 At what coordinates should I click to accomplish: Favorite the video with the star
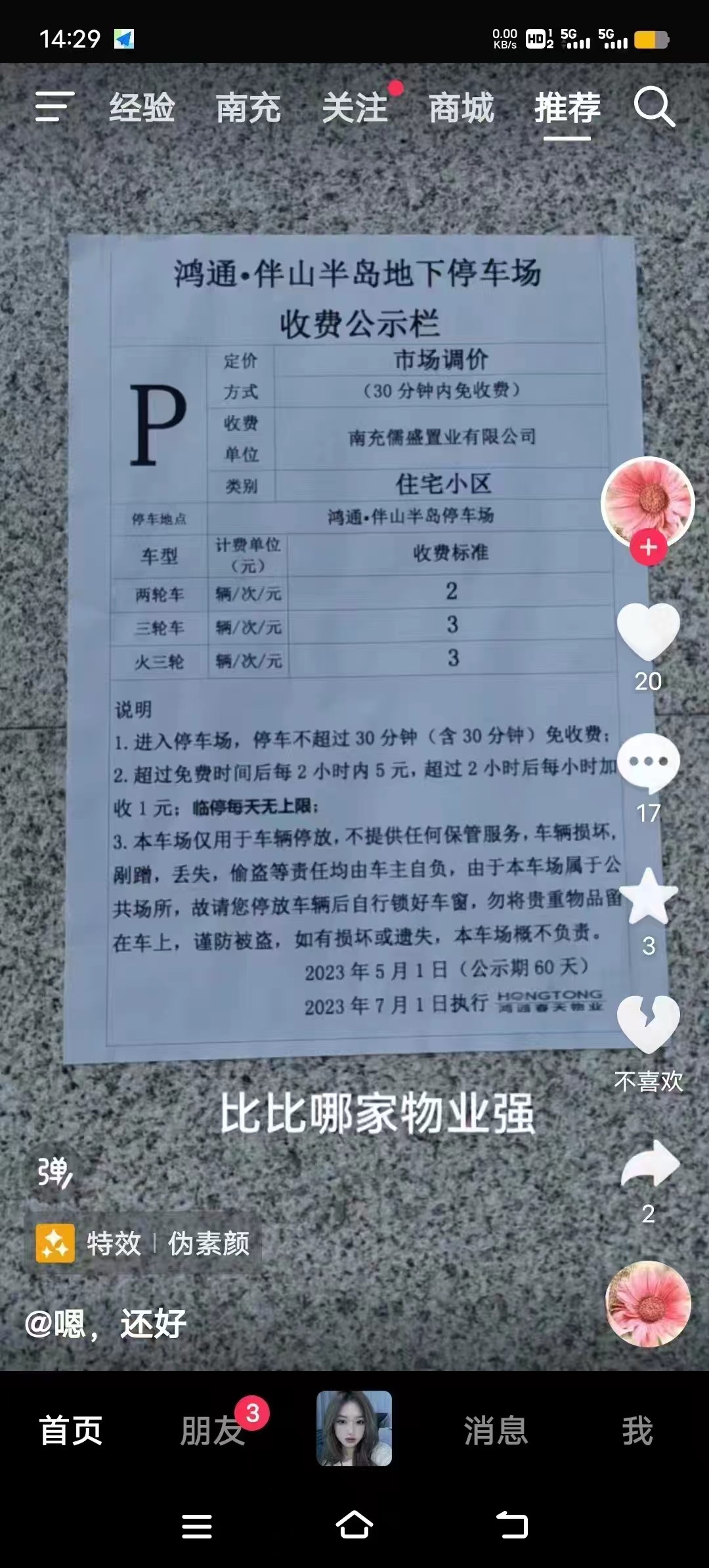tap(649, 897)
